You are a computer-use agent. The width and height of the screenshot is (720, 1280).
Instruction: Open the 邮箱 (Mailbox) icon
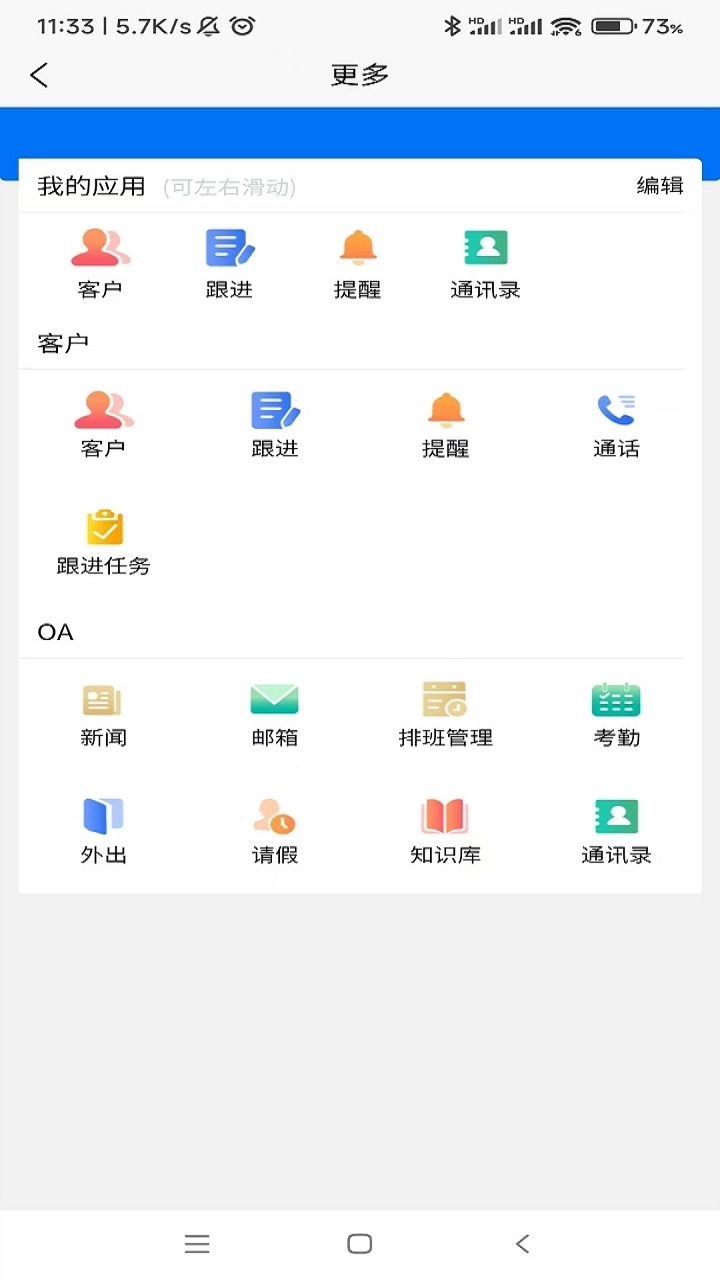pyautogui.click(x=275, y=700)
